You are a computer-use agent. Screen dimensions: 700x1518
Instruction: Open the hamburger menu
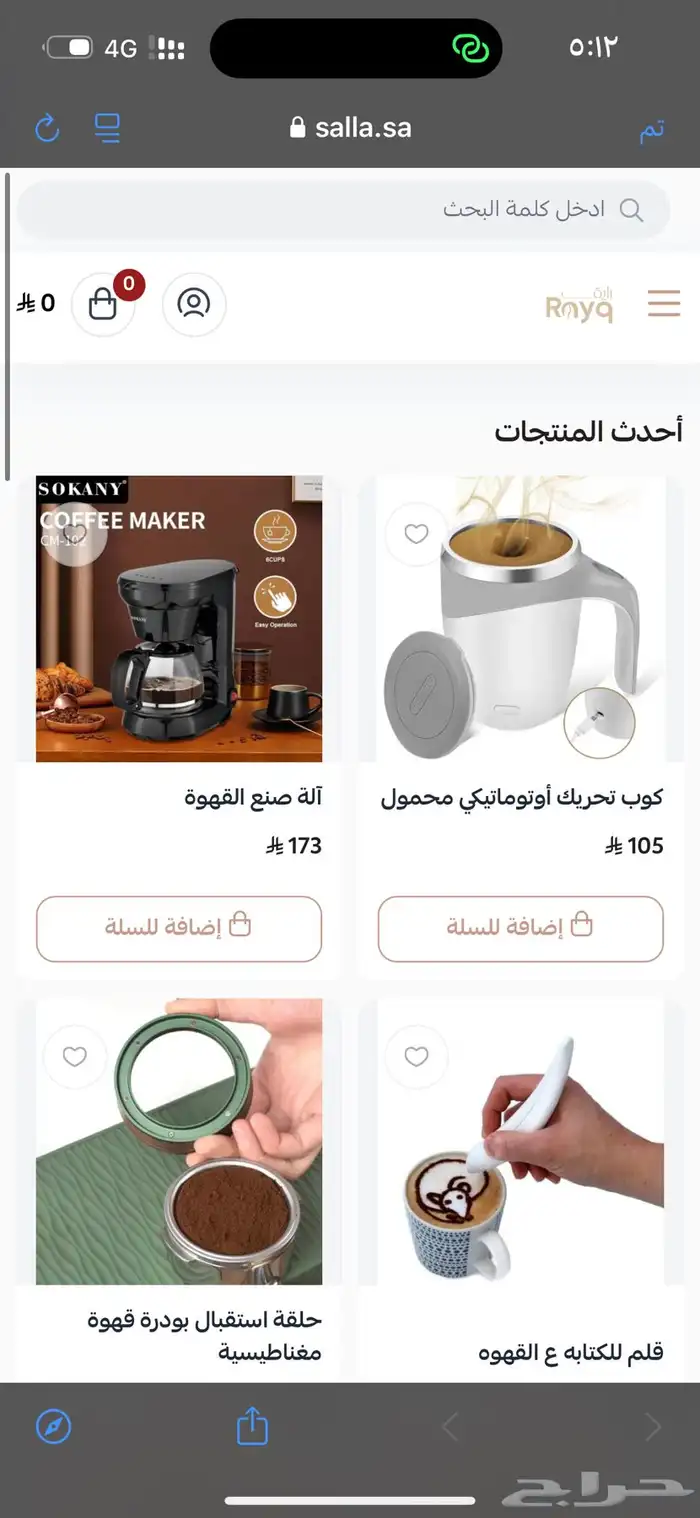(x=663, y=303)
